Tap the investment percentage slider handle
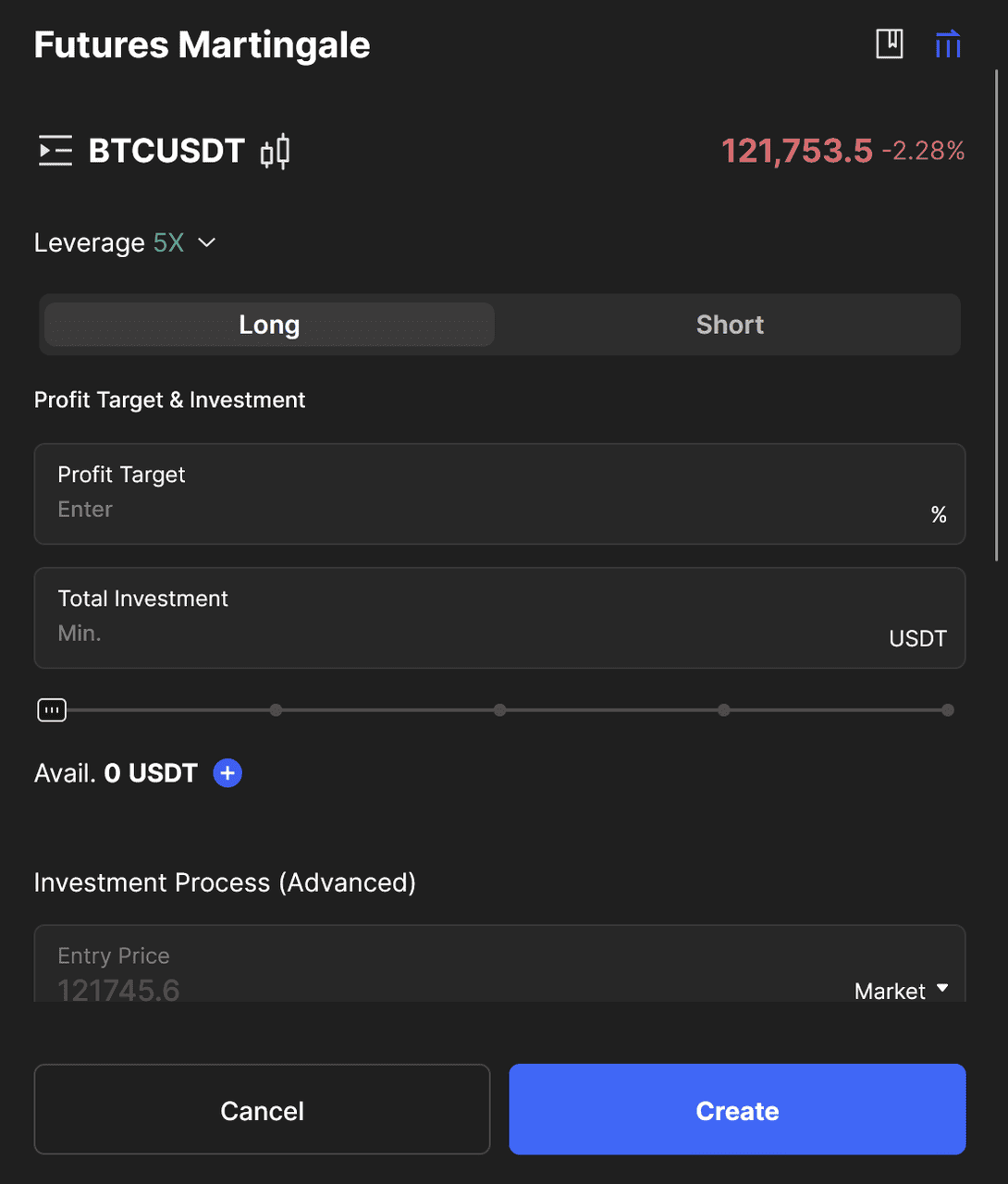1008x1184 pixels. click(x=52, y=710)
